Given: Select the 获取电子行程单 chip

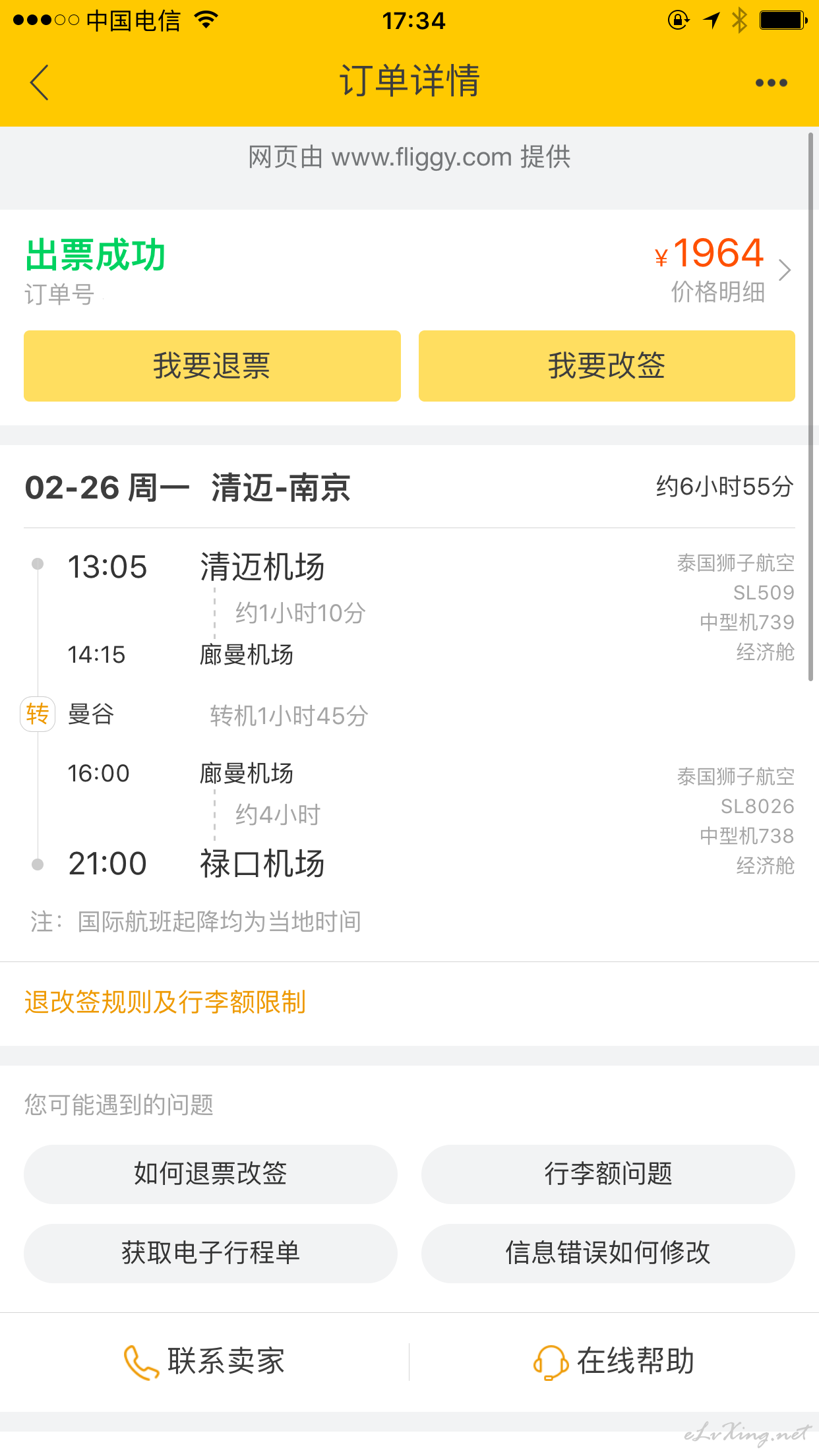Looking at the screenshot, I should point(210,1253).
